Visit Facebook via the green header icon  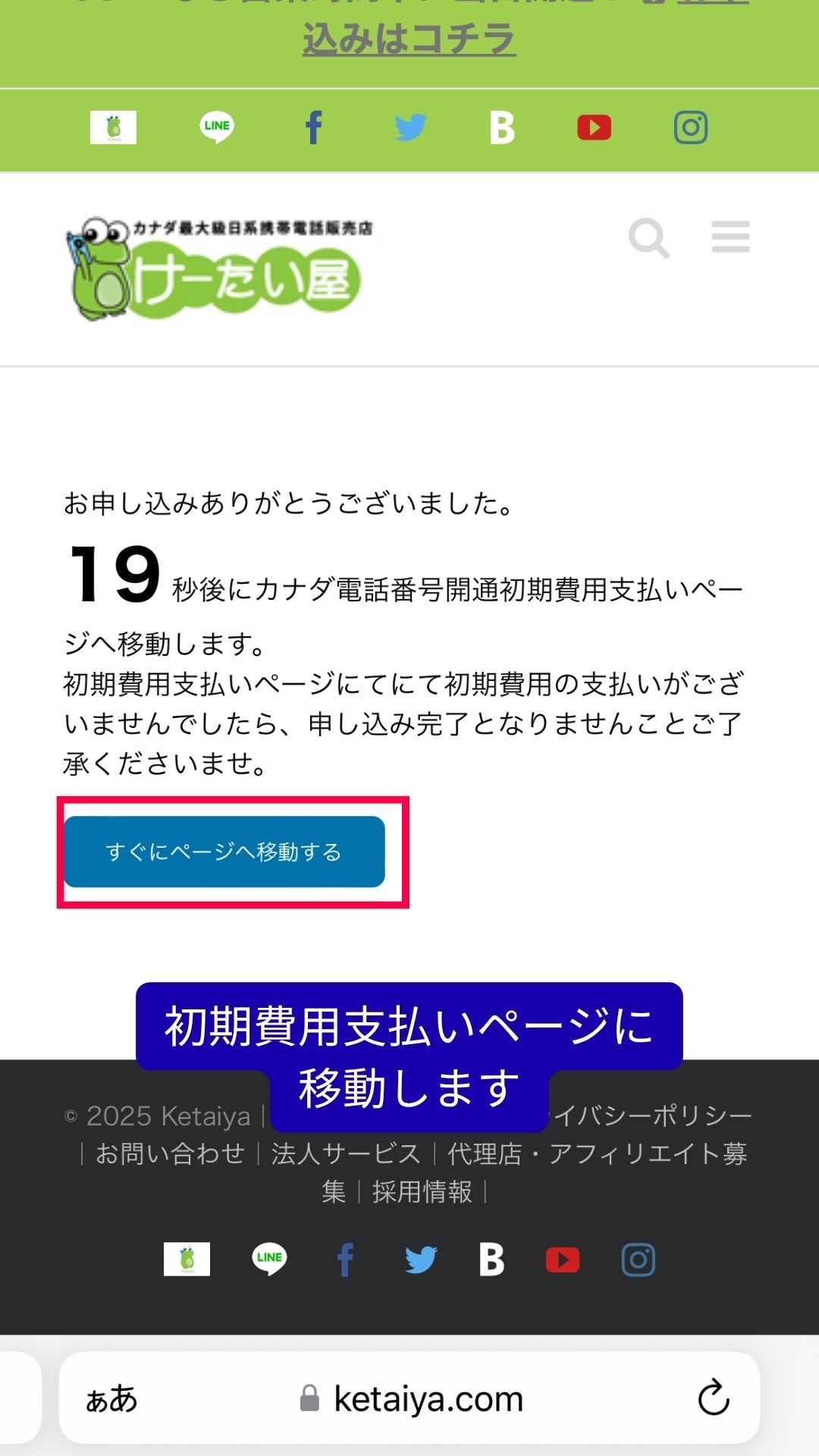coord(314,127)
